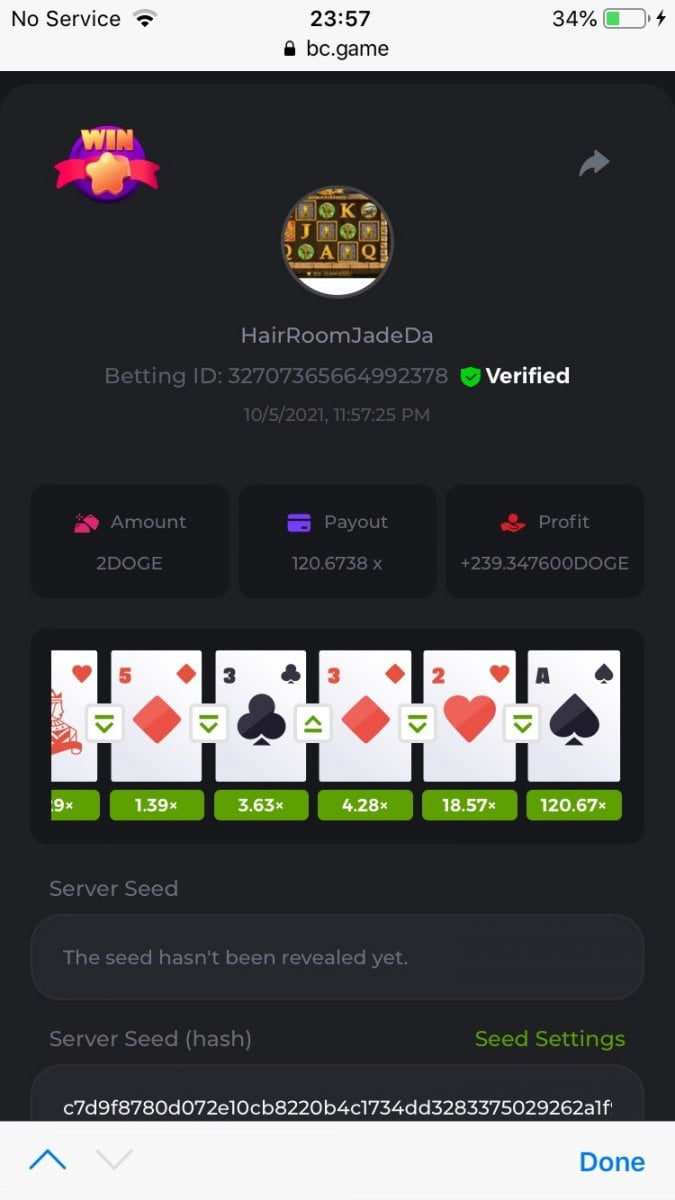Open the bc.game address bar

(337, 48)
